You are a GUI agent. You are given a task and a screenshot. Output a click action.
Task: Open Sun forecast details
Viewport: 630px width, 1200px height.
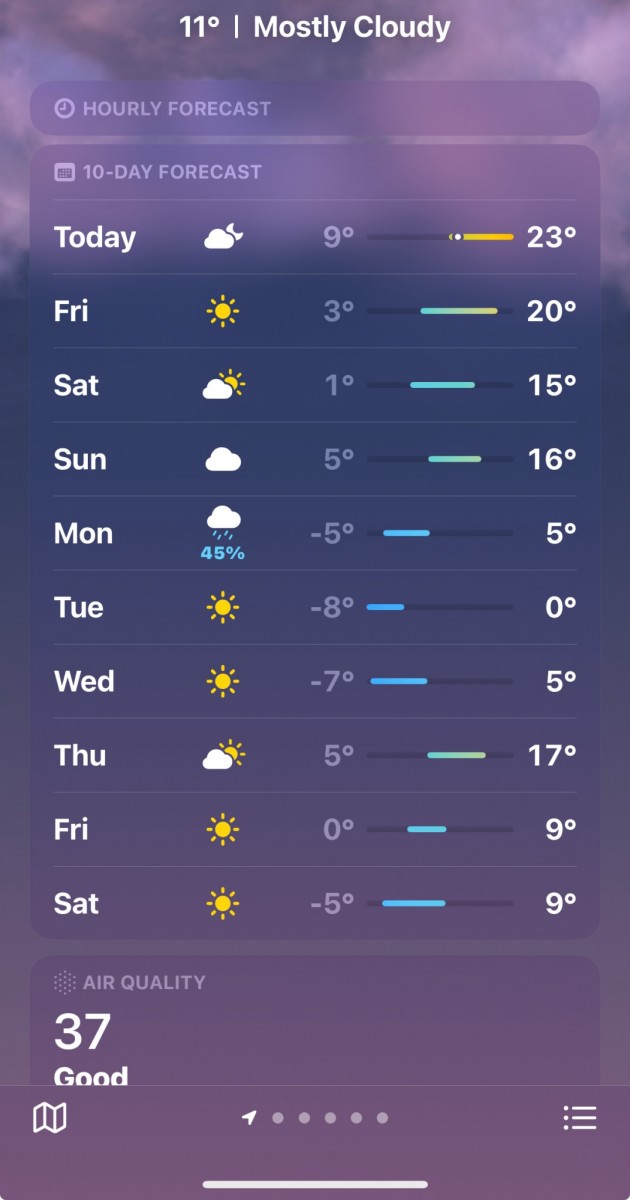click(314, 459)
